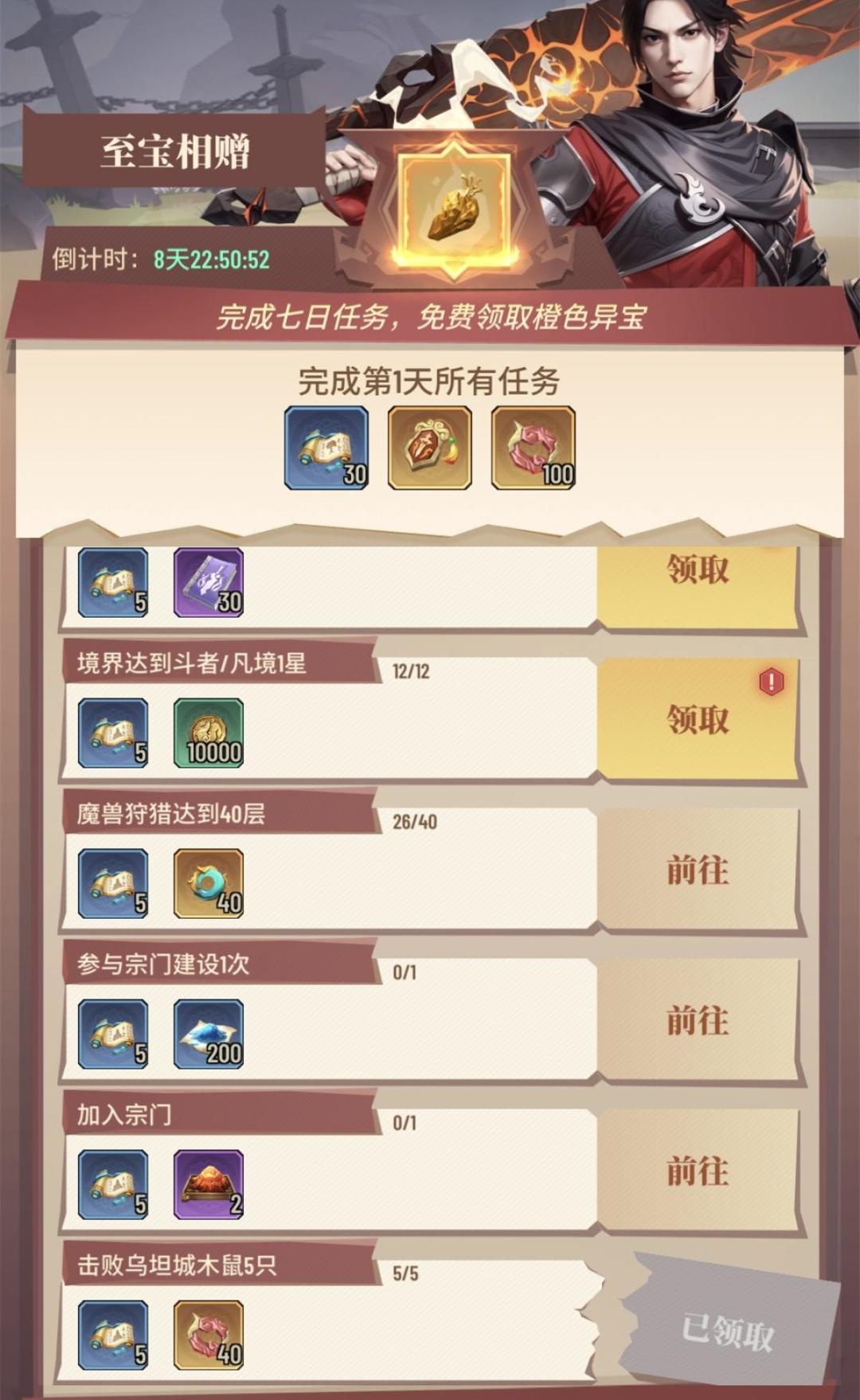Tap the red exclamation notification badge

click(769, 681)
